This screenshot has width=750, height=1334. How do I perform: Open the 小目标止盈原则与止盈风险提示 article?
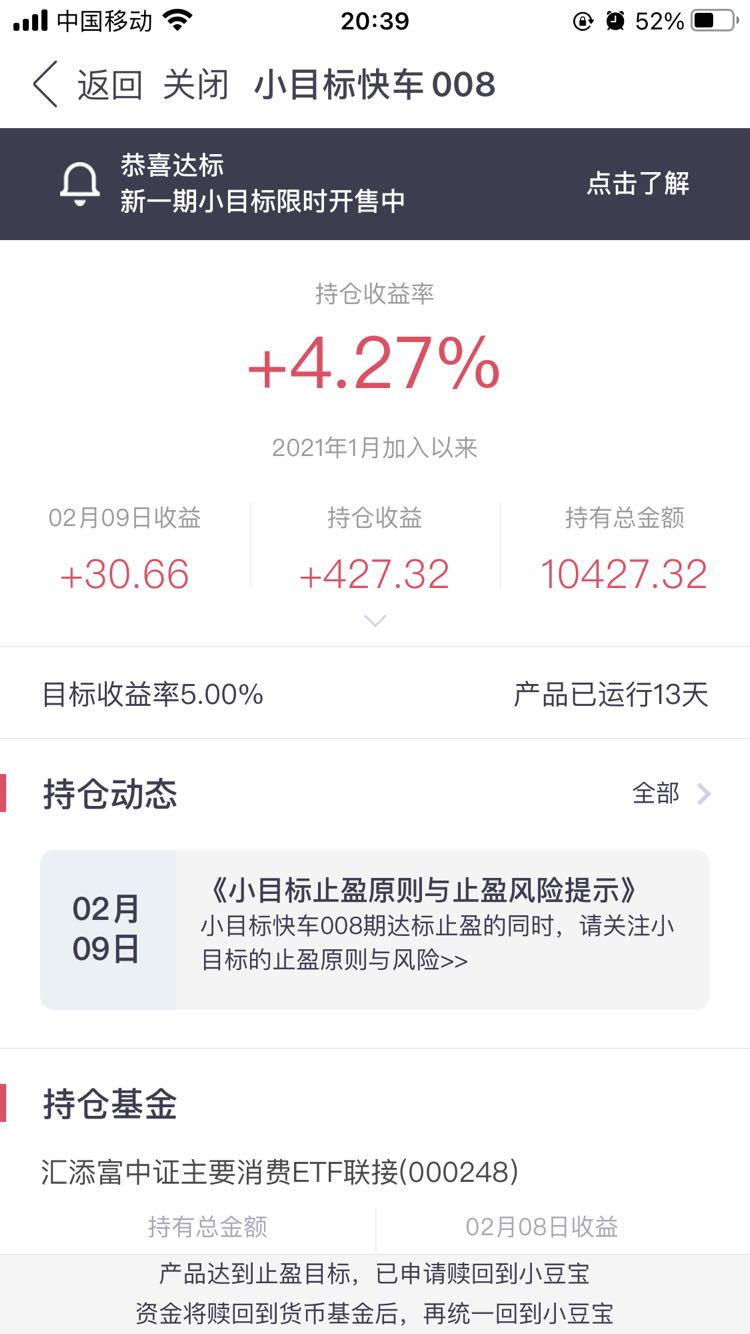coord(375,930)
